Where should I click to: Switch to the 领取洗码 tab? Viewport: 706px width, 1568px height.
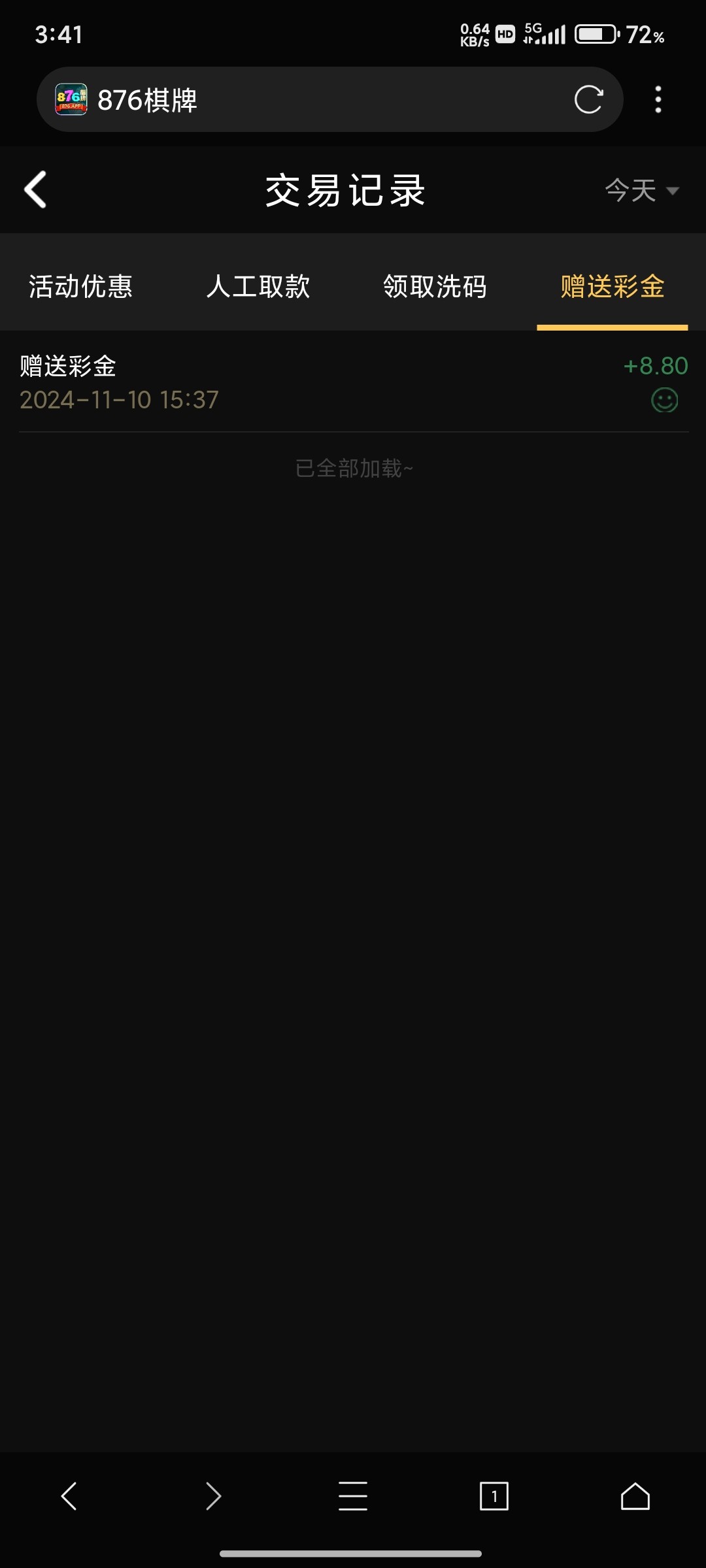click(435, 286)
